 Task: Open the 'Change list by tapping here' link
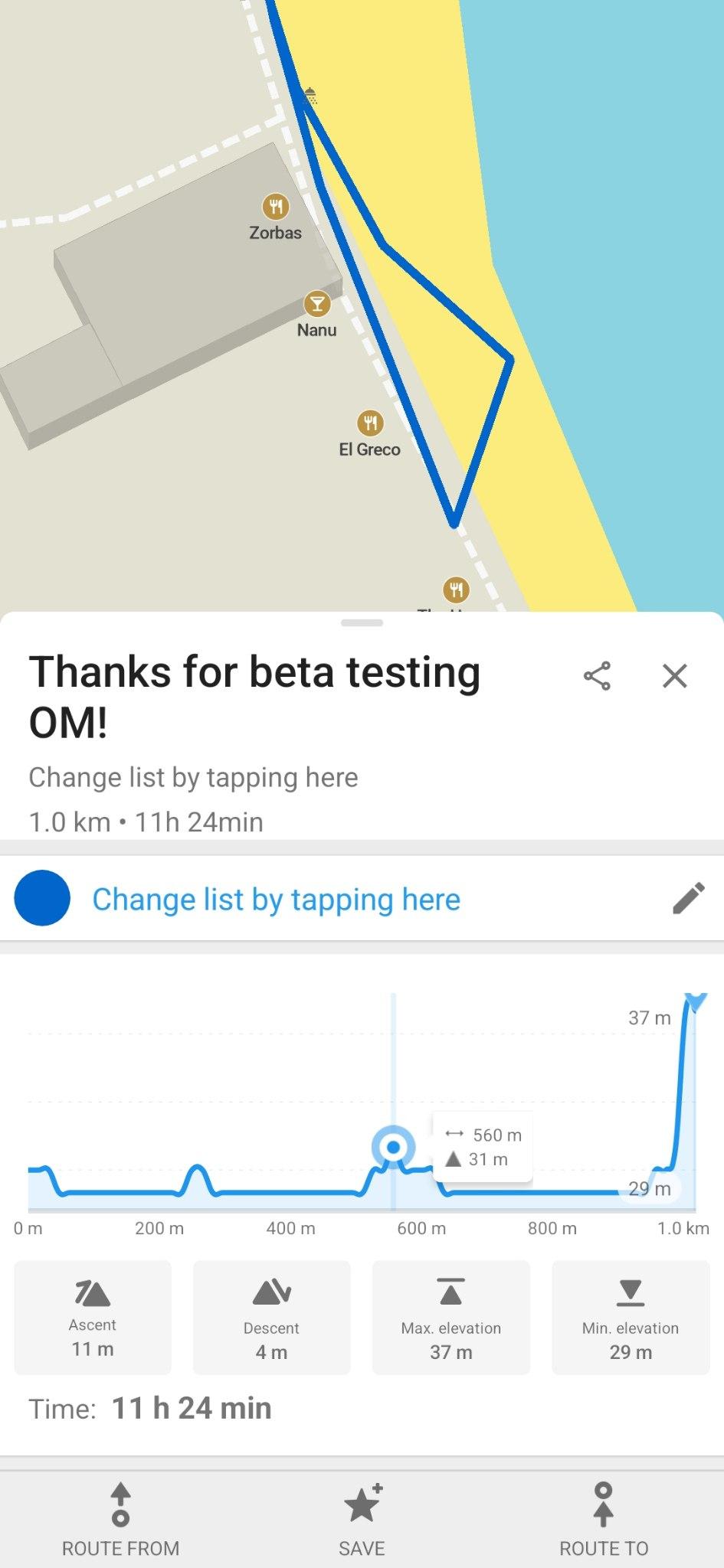[276, 899]
